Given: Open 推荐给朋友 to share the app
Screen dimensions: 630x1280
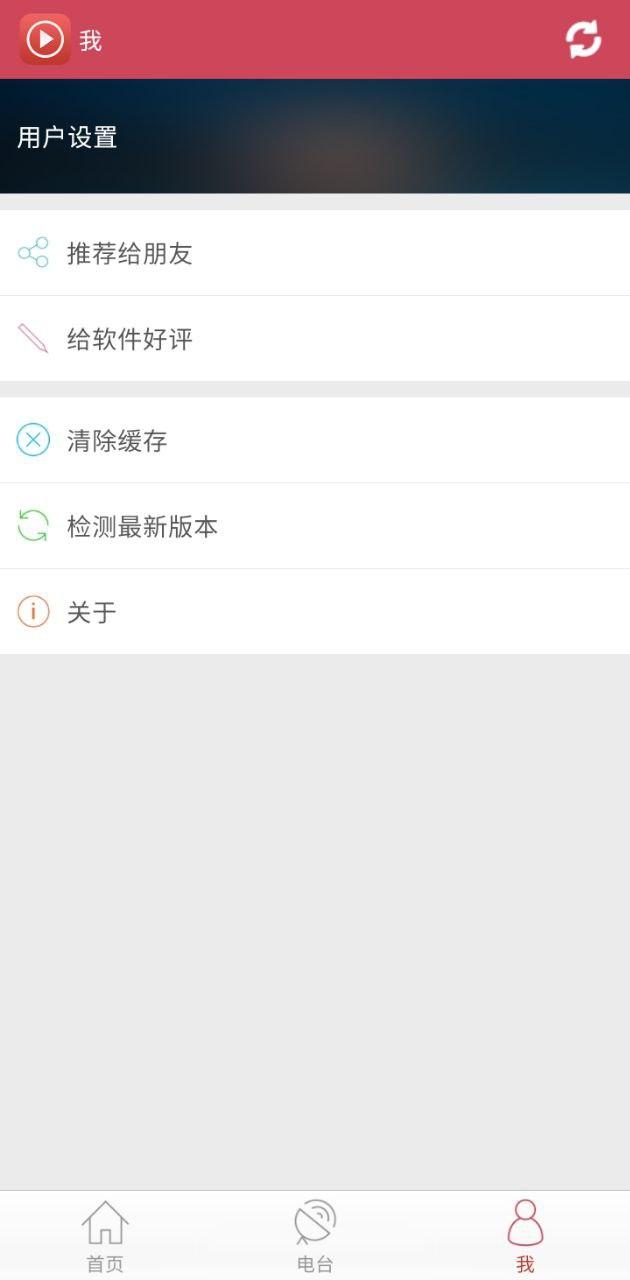Looking at the screenshot, I should 130,253.
